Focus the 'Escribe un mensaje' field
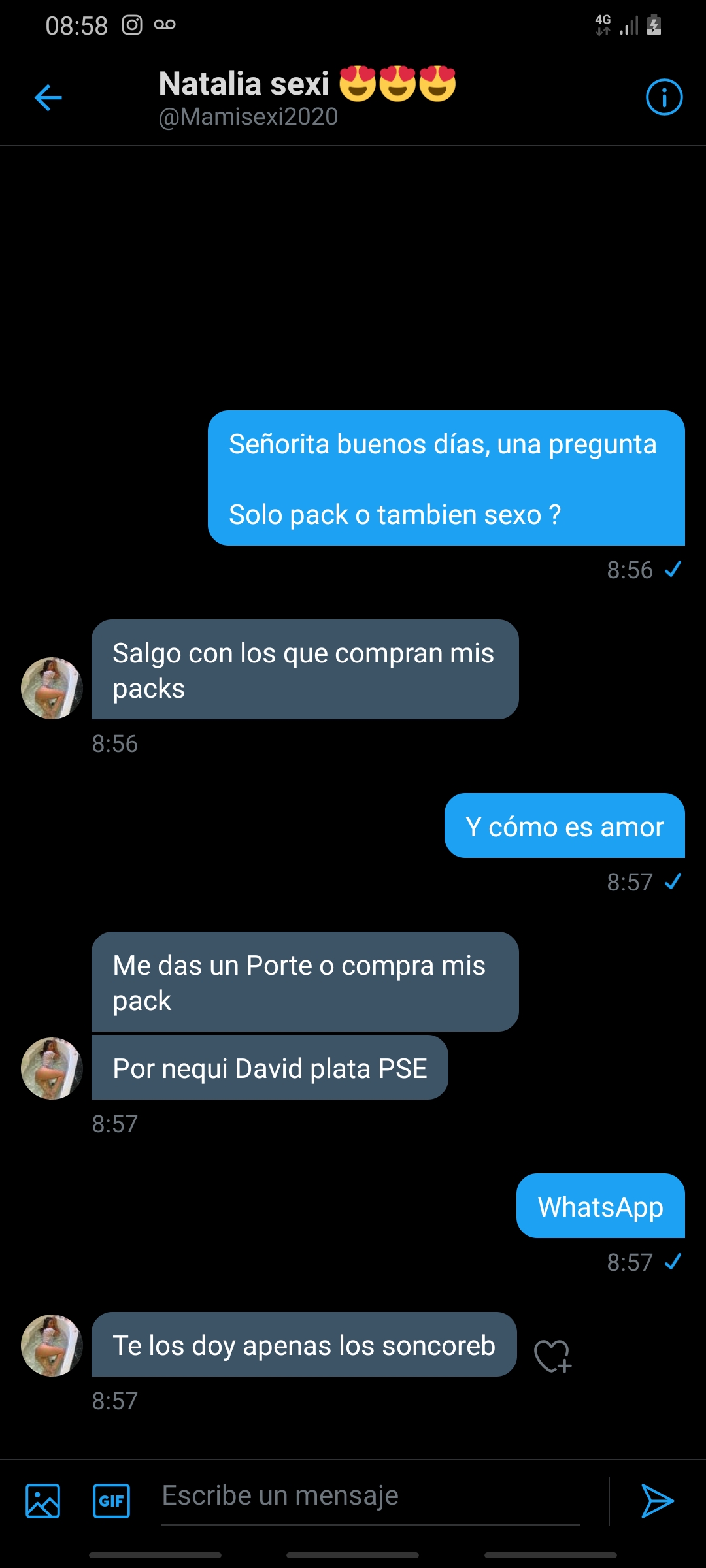This screenshot has width=706, height=1568. [370, 1497]
